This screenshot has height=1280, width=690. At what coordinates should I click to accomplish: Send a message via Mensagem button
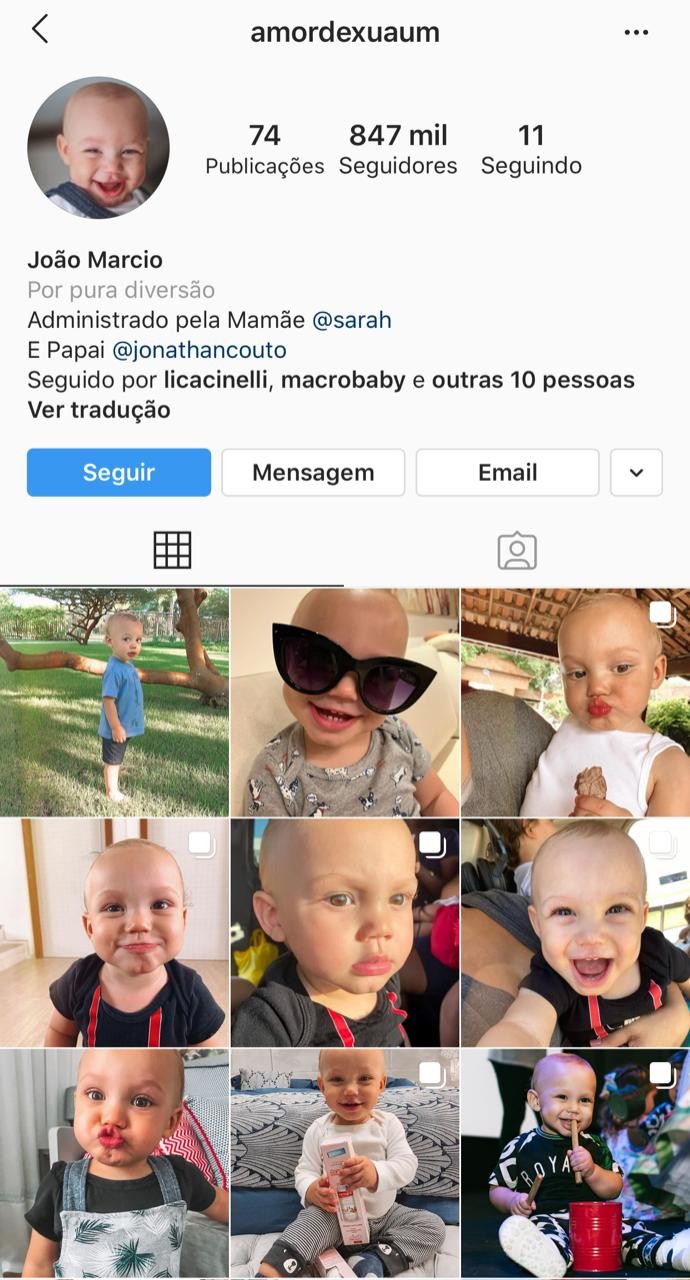coord(313,472)
